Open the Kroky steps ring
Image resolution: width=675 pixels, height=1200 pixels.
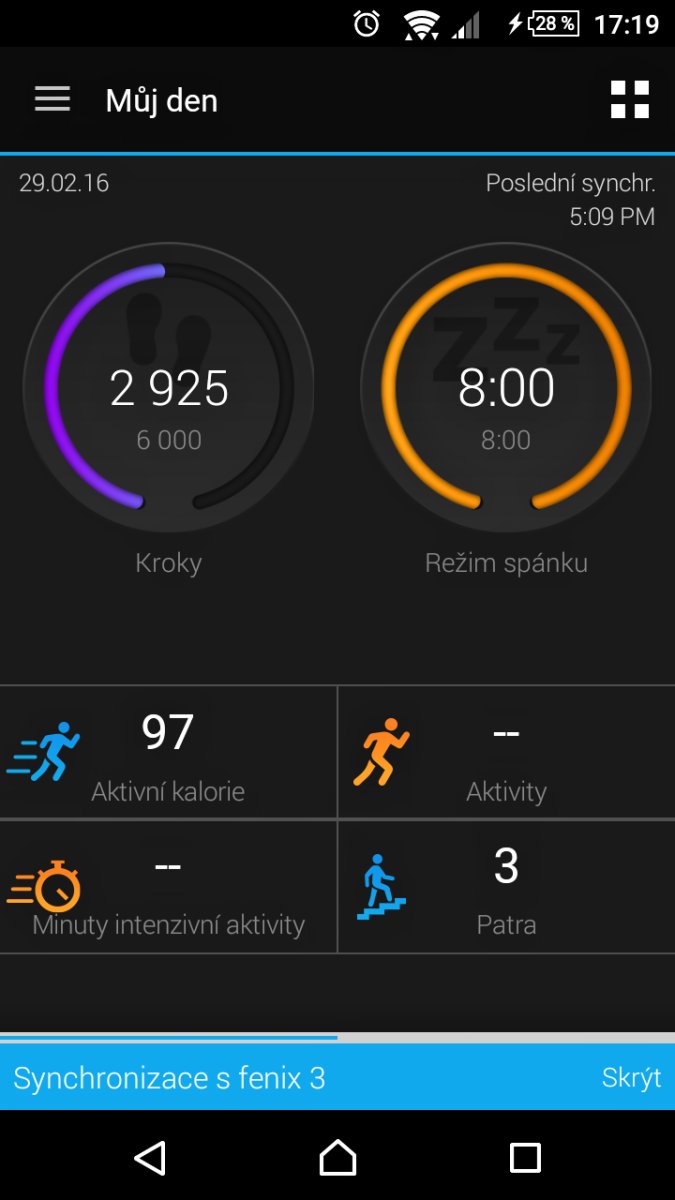click(x=168, y=389)
